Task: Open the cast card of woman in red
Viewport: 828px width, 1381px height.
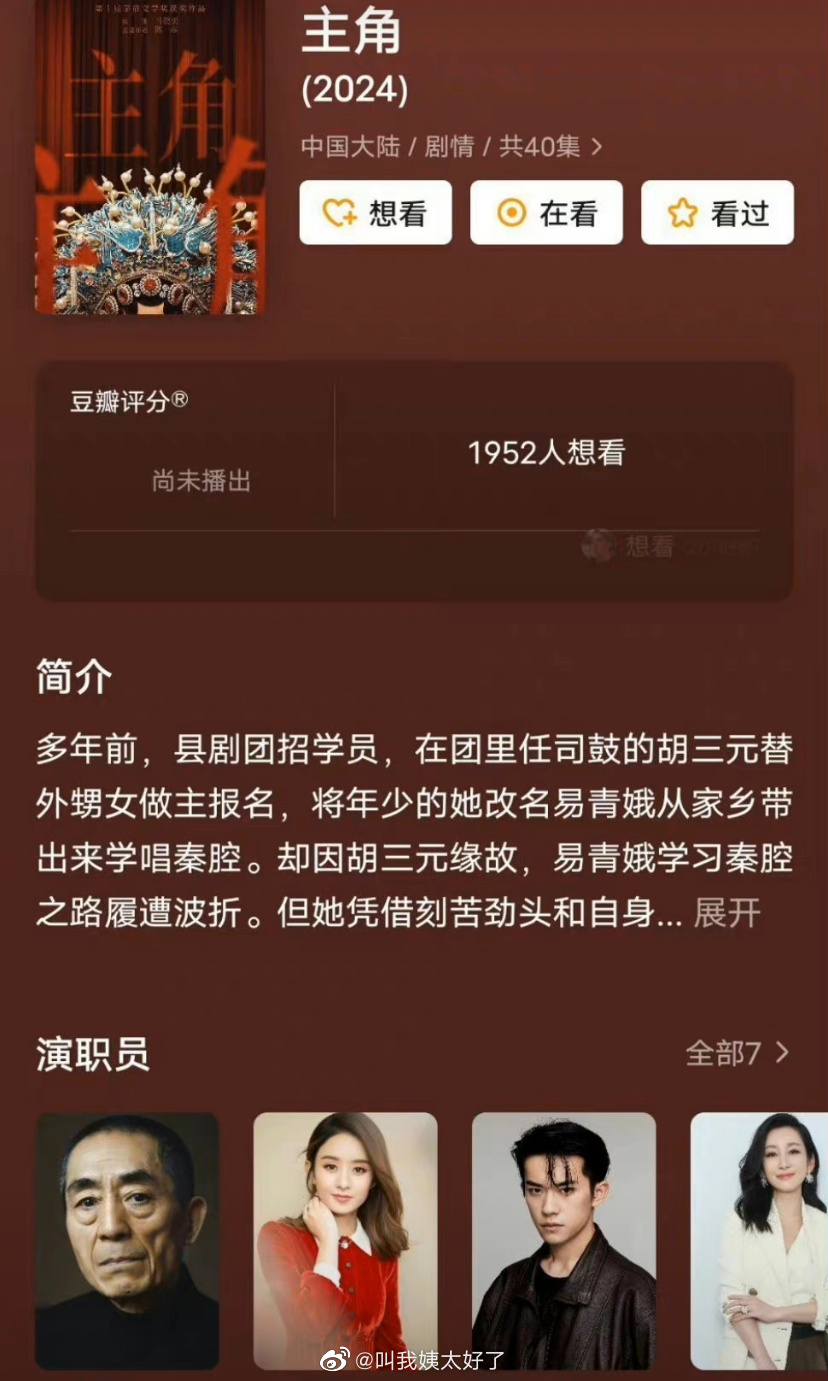Action: pos(345,1240)
